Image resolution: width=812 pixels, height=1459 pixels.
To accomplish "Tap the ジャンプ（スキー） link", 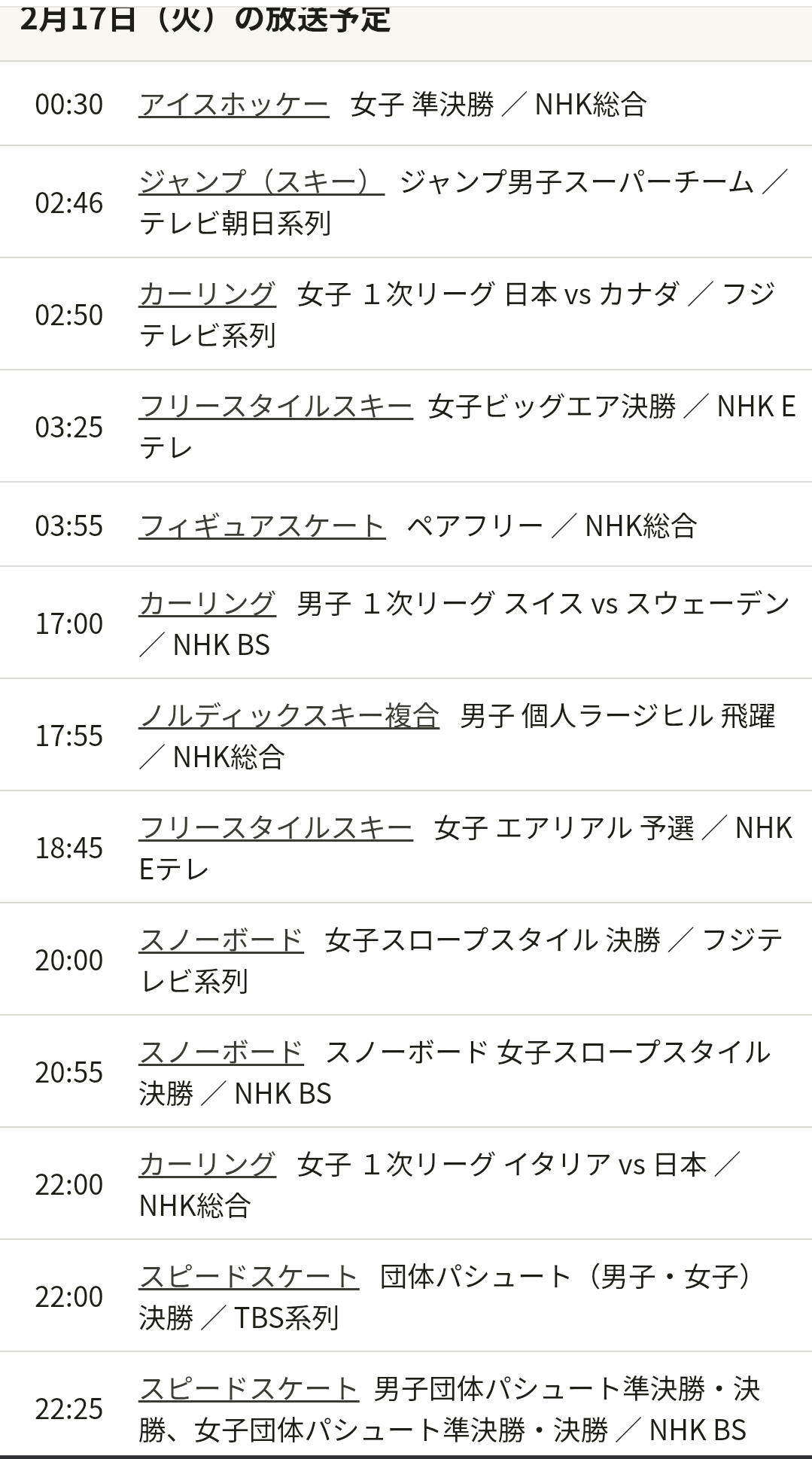I will [261, 181].
